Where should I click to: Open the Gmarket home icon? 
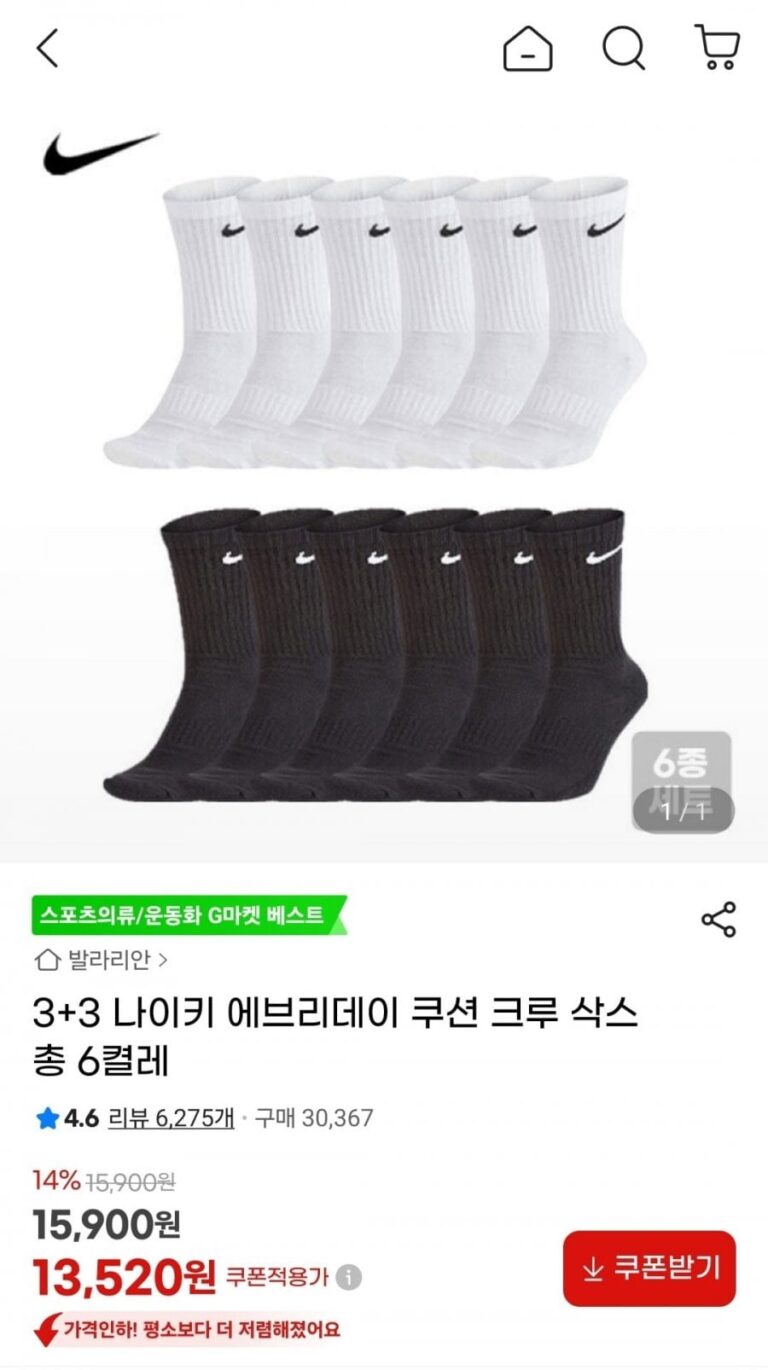(x=527, y=48)
